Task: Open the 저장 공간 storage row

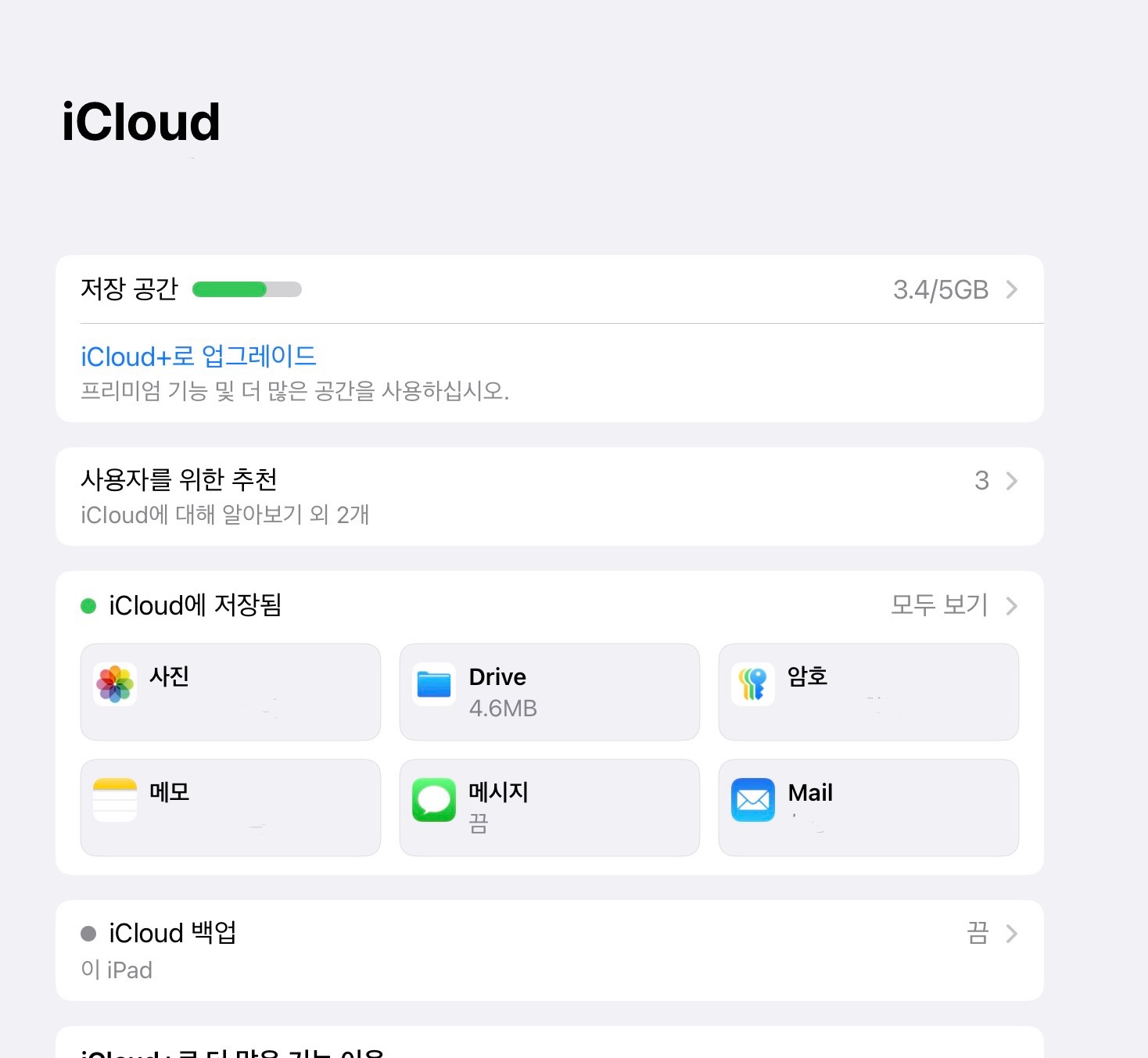Action: coord(549,289)
